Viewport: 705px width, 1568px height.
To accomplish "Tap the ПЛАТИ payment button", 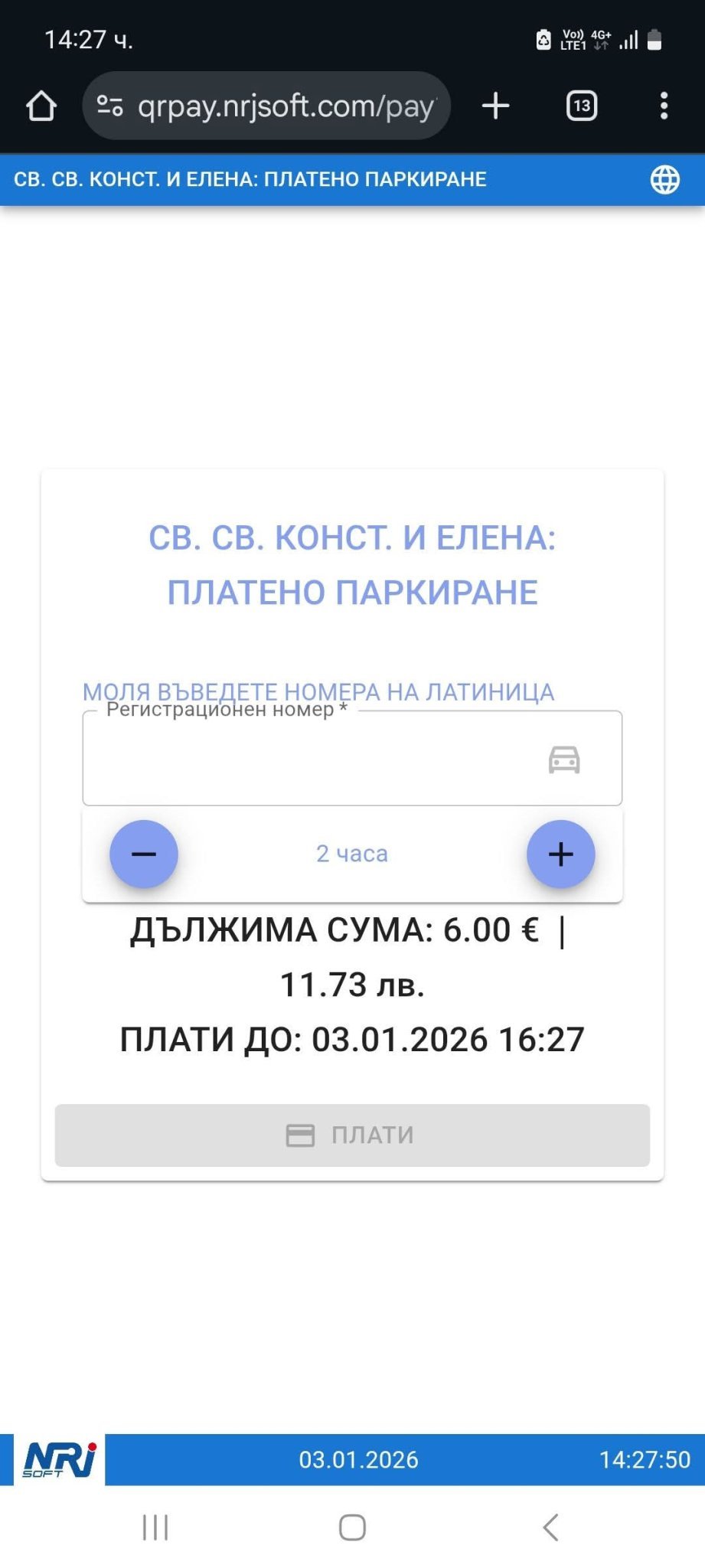I will tap(352, 1135).
